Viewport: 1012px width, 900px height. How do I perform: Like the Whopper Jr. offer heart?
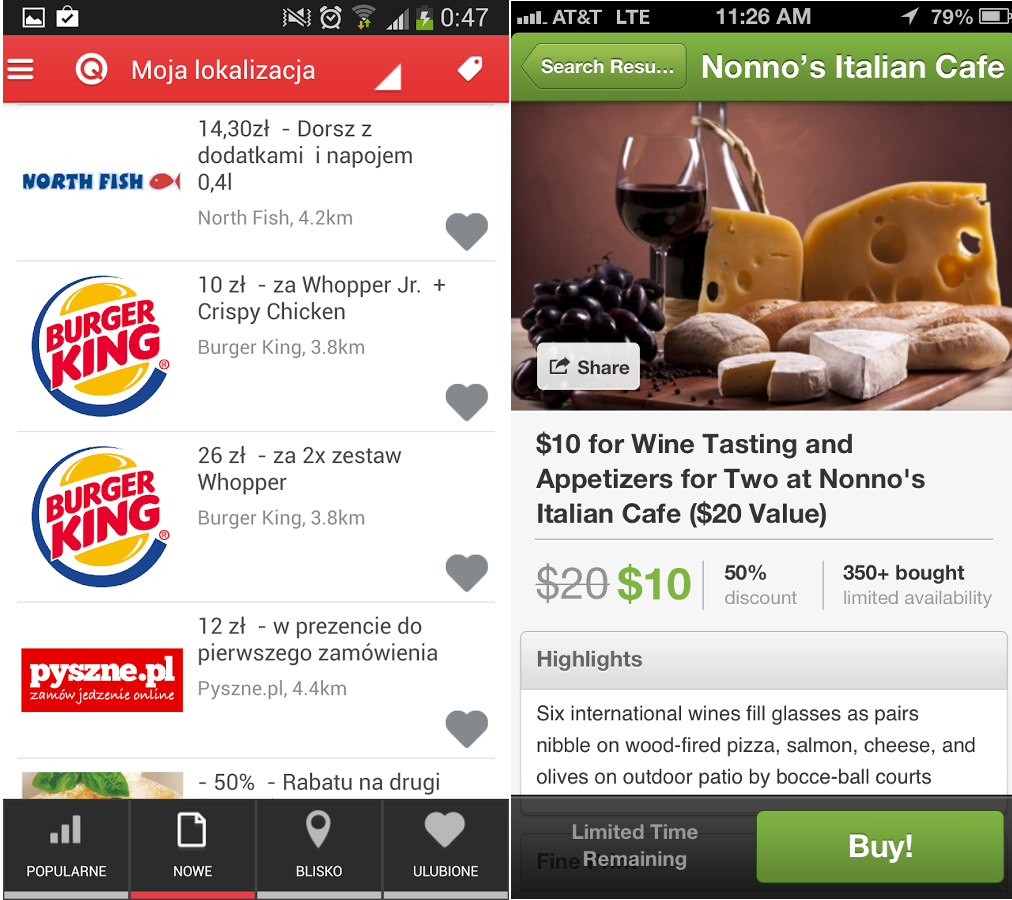point(467,402)
